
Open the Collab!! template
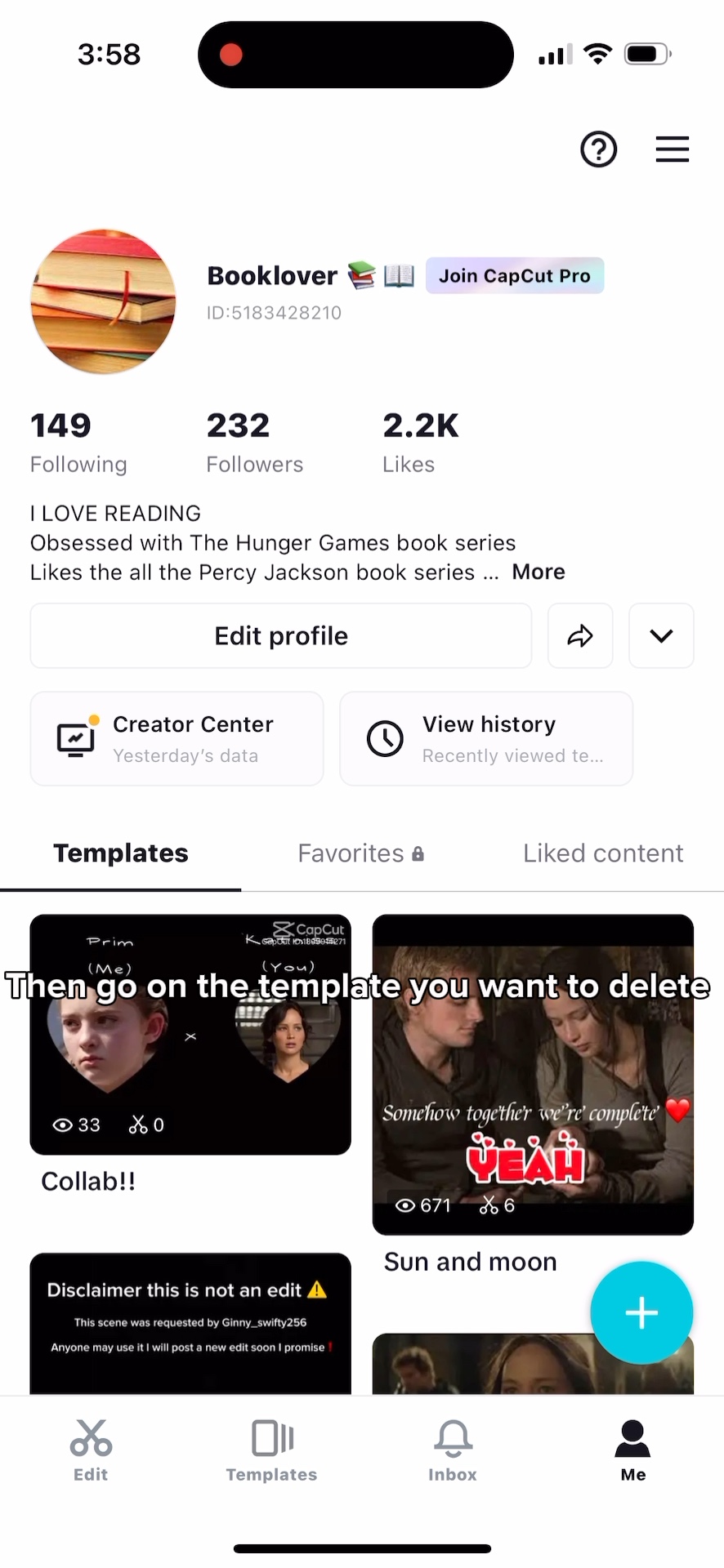pyautogui.click(x=190, y=1035)
